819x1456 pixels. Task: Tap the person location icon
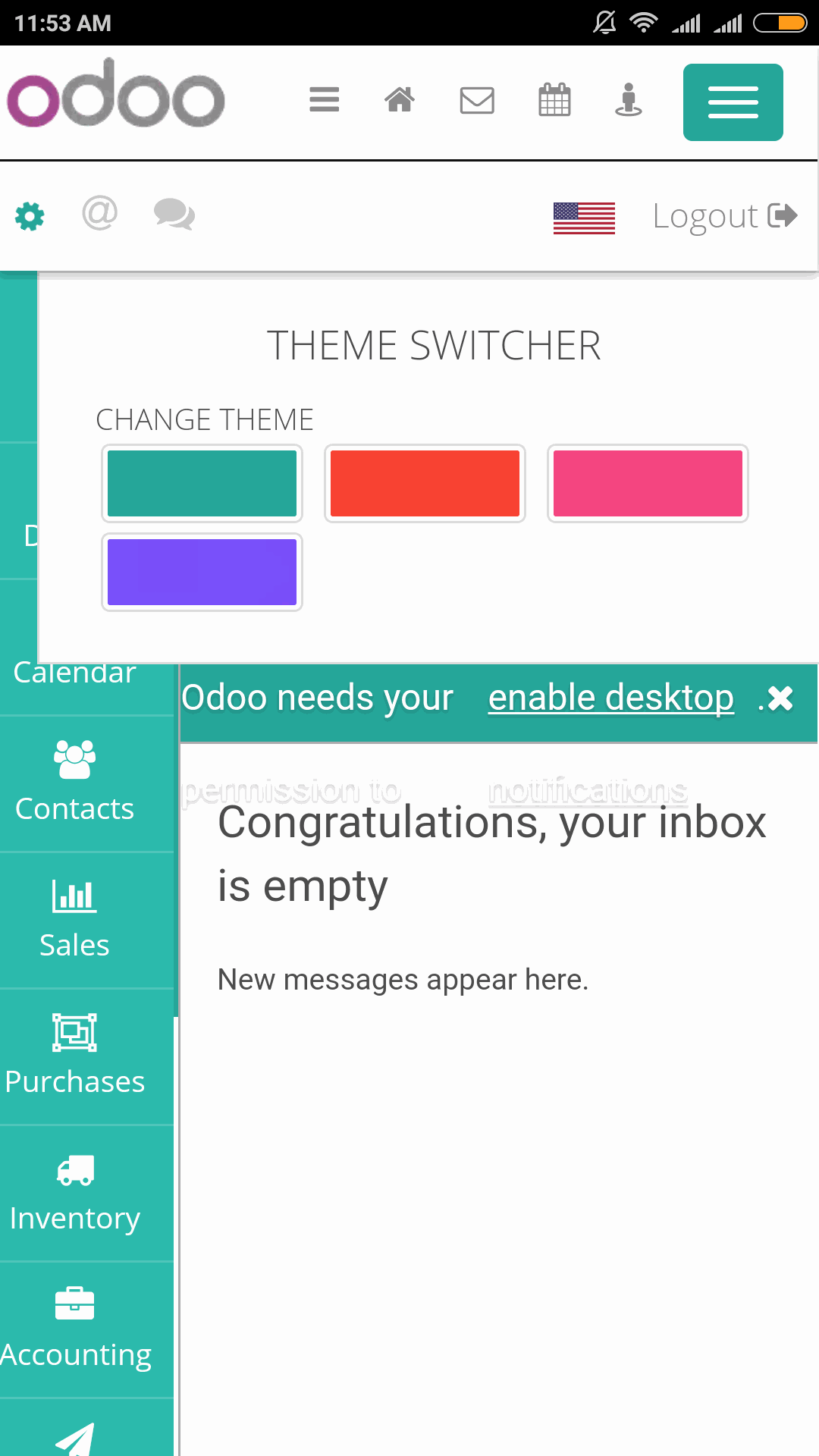(629, 99)
